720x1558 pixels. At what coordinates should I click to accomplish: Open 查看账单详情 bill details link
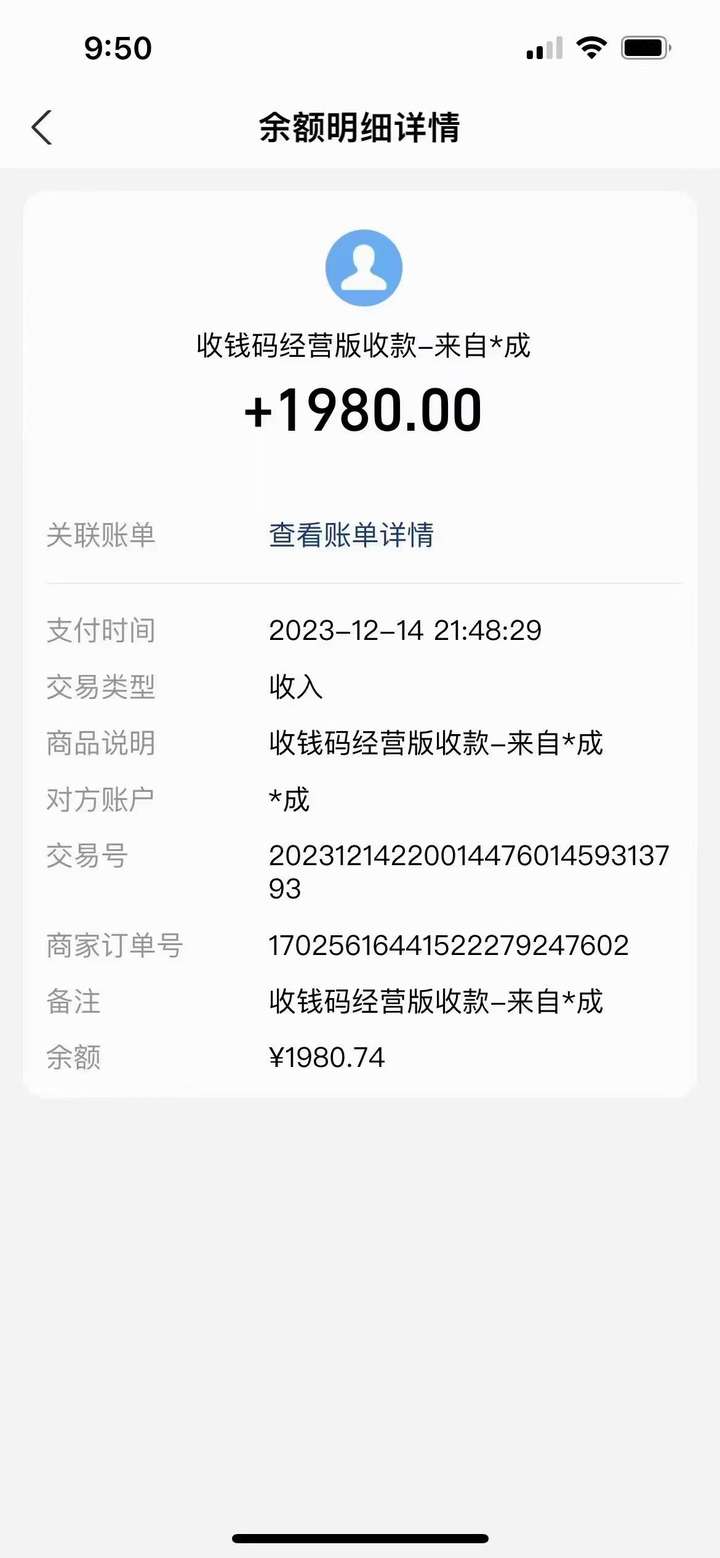(350, 536)
